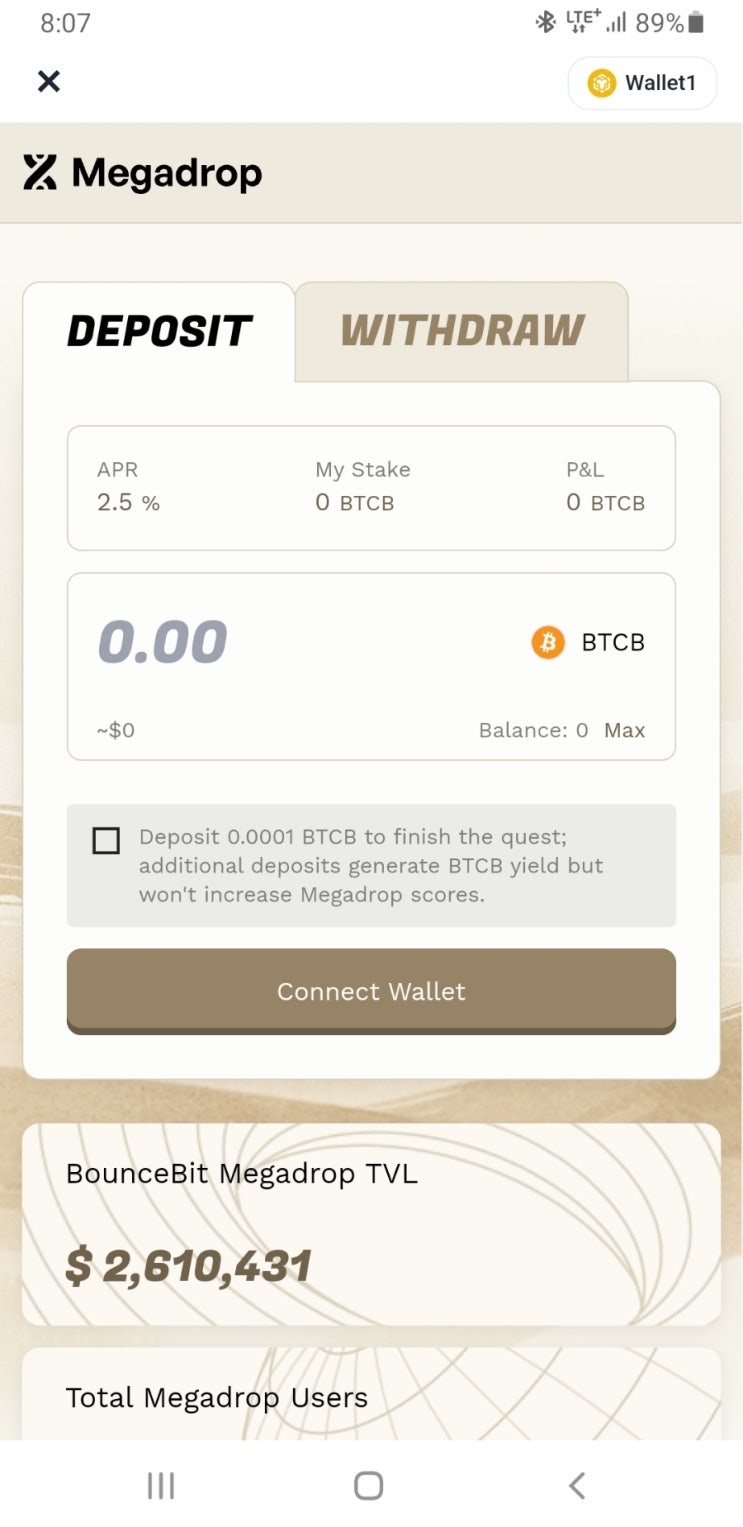Go back using system navigation
Viewport: 743px width, 1527px height.
(x=577, y=1485)
